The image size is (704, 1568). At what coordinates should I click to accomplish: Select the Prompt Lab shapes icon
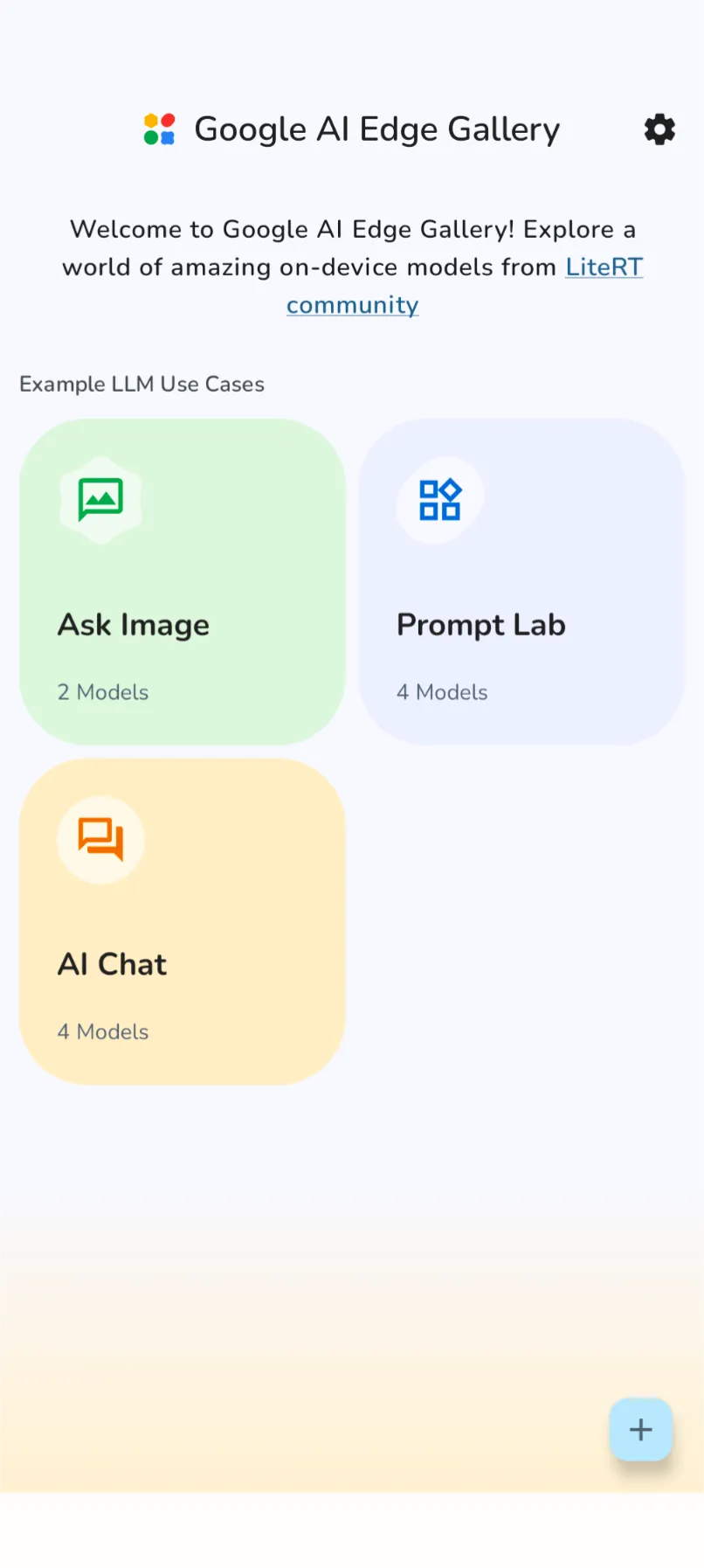coord(438,499)
